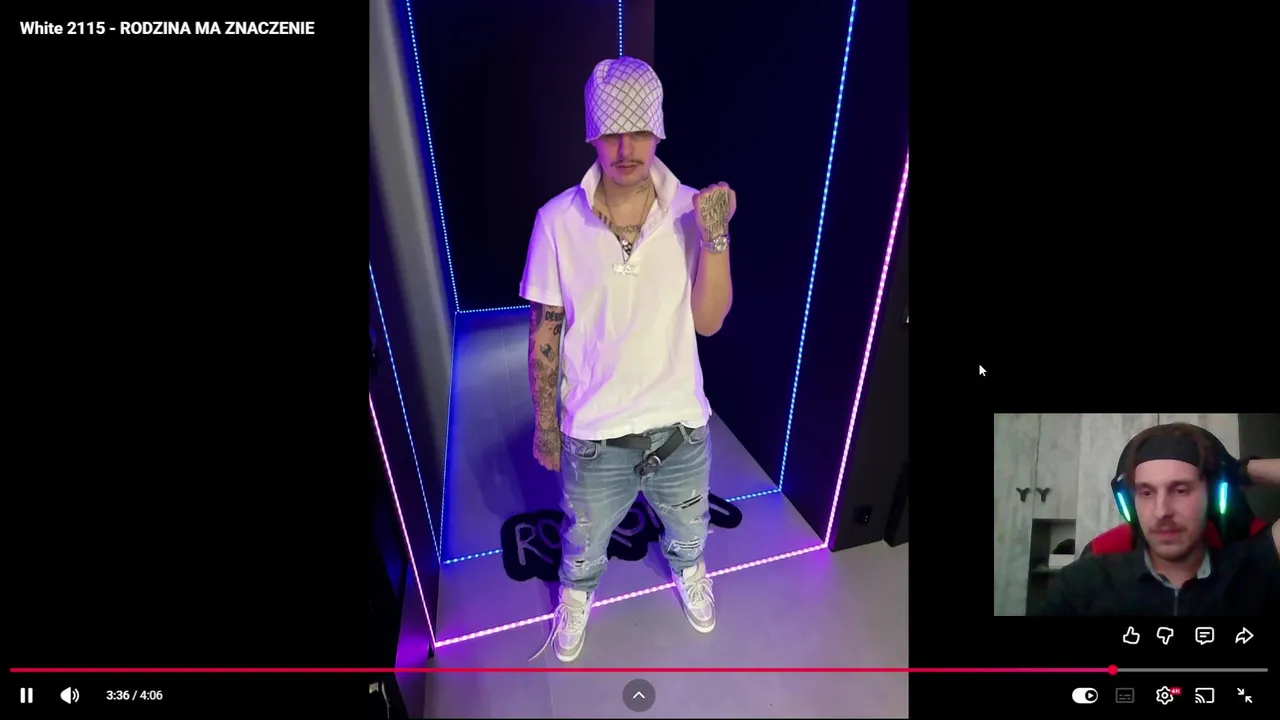Toggle the autoplay switch
This screenshot has width=1280, height=720.
click(1085, 695)
